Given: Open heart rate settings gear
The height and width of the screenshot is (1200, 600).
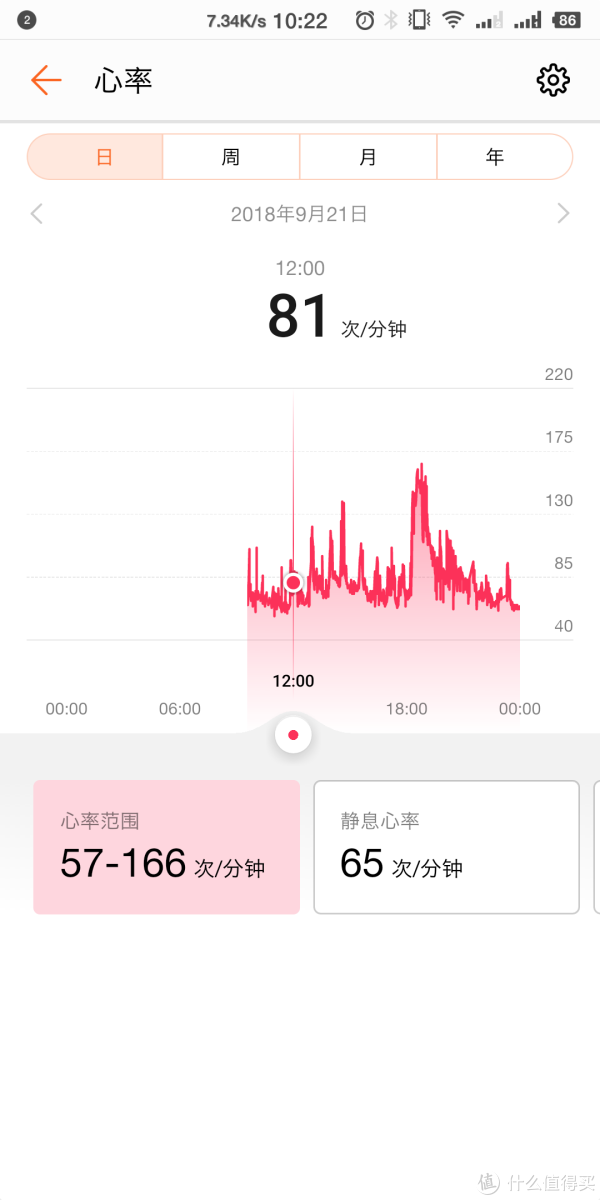Looking at the screenshot, I should point(553,80).
